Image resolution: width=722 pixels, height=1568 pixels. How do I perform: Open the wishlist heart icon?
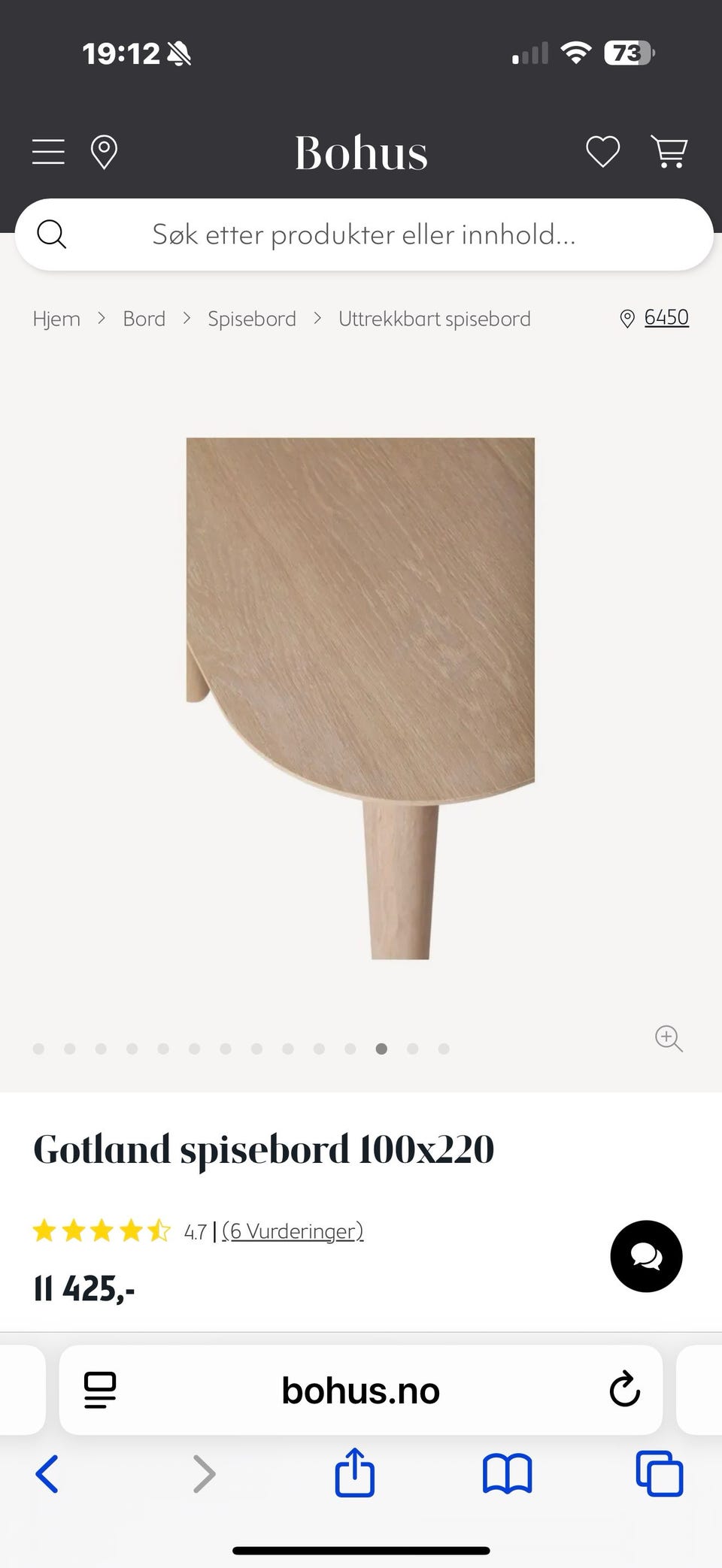coord(602,152)
